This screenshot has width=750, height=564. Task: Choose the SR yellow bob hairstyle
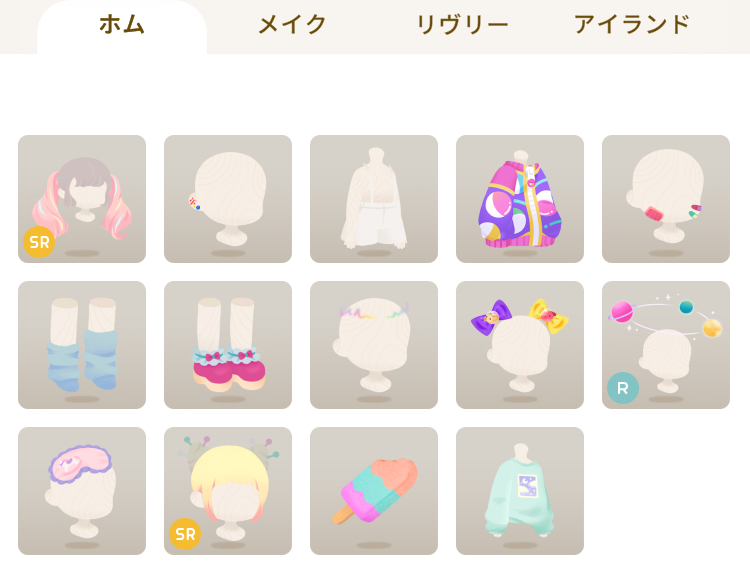coord(228,491)
